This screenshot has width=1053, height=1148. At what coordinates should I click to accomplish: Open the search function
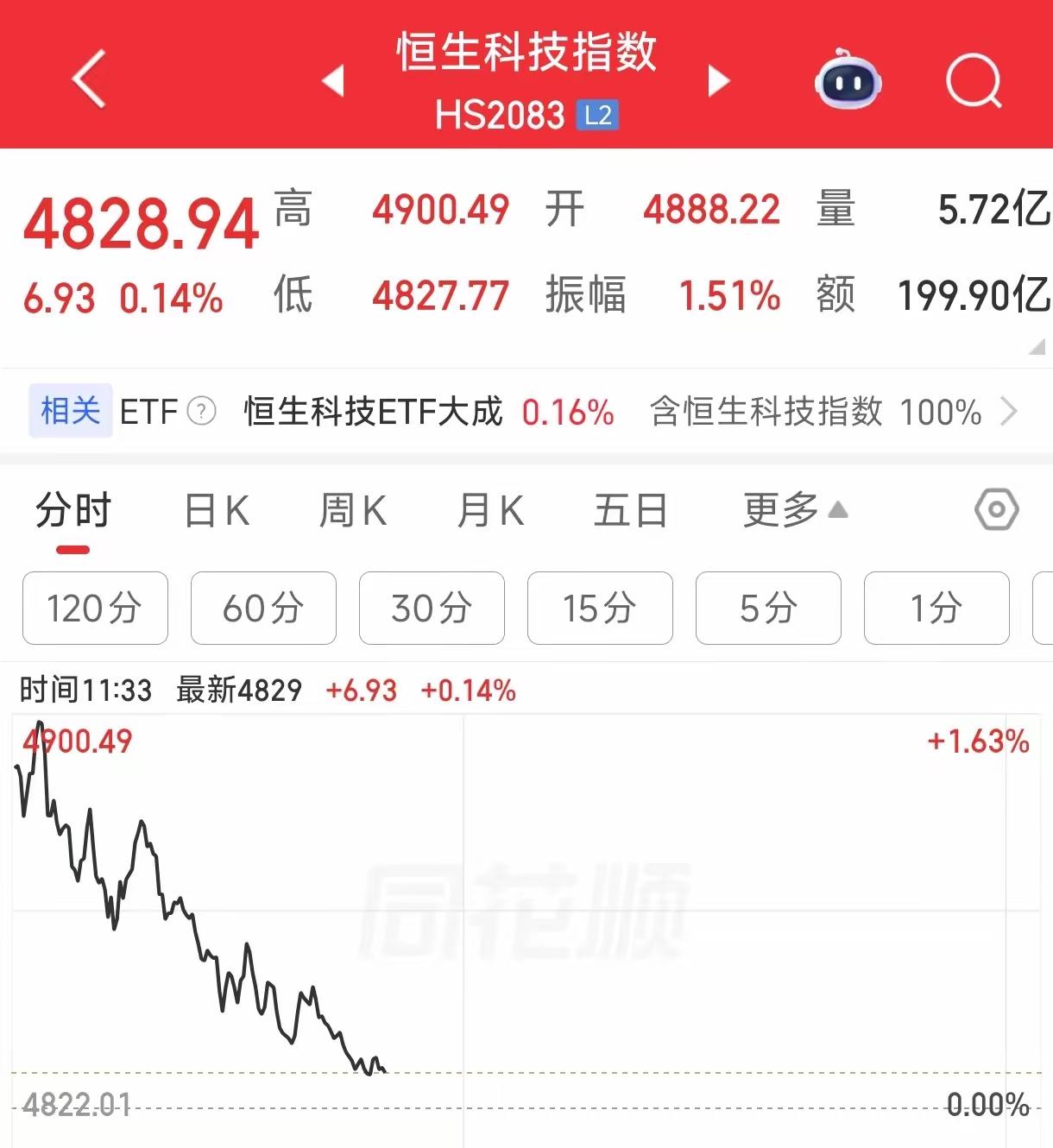(x=974, y=80)
